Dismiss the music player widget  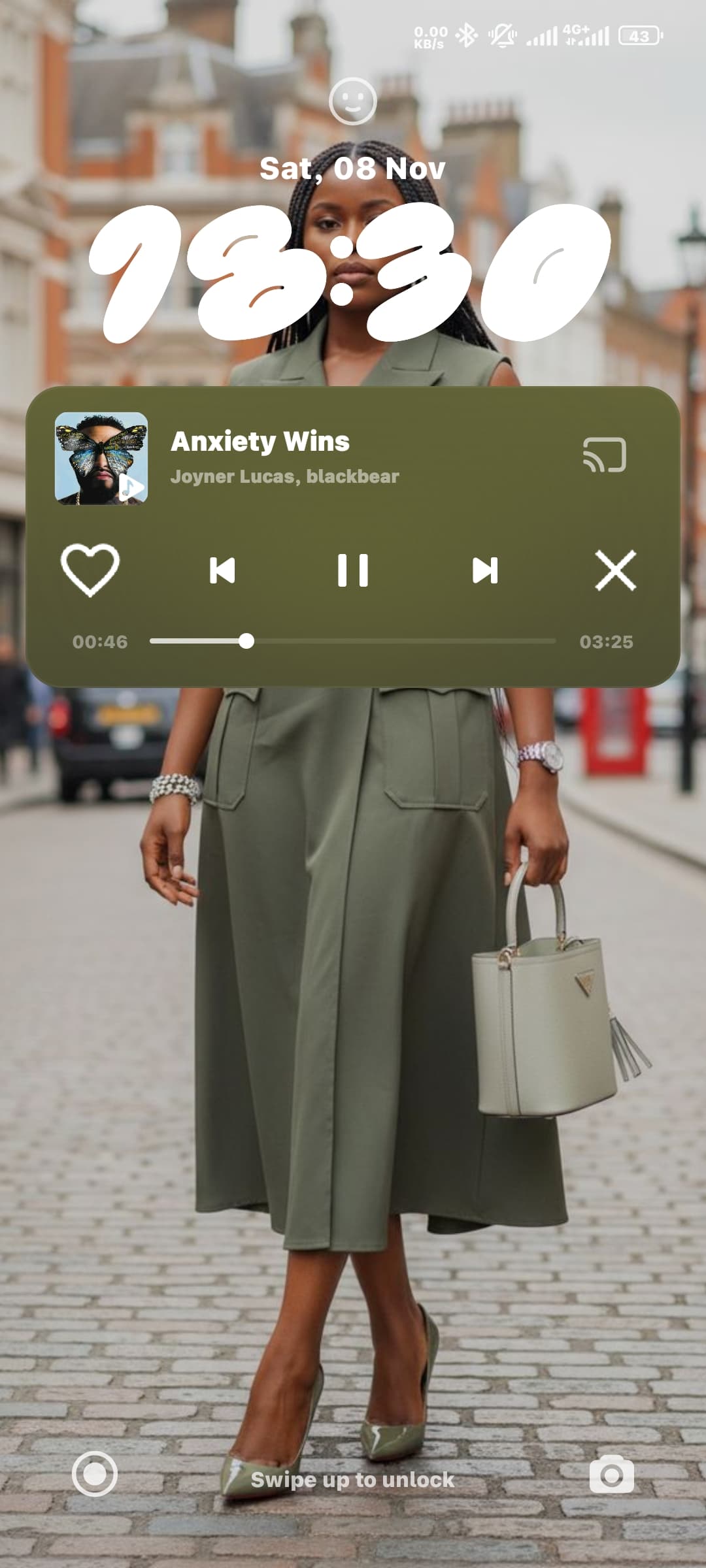615,570
